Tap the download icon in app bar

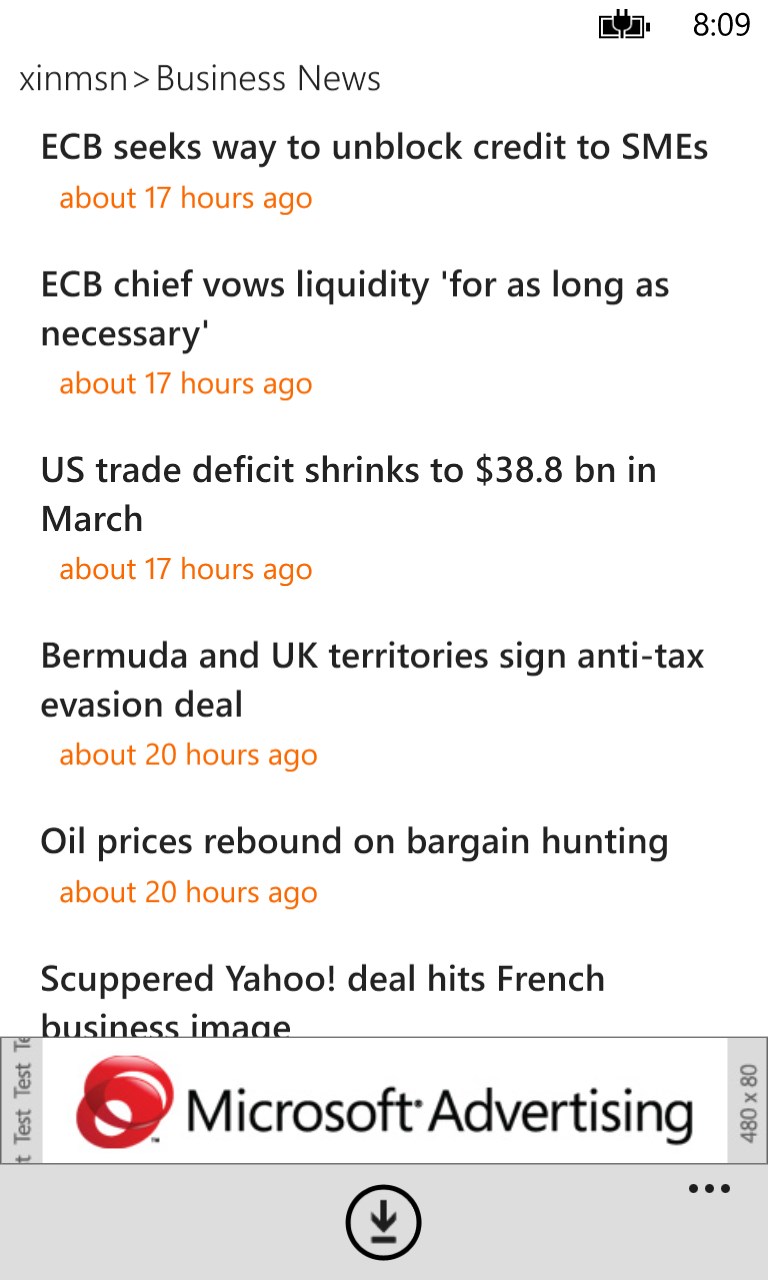[x=384, y=1221]
